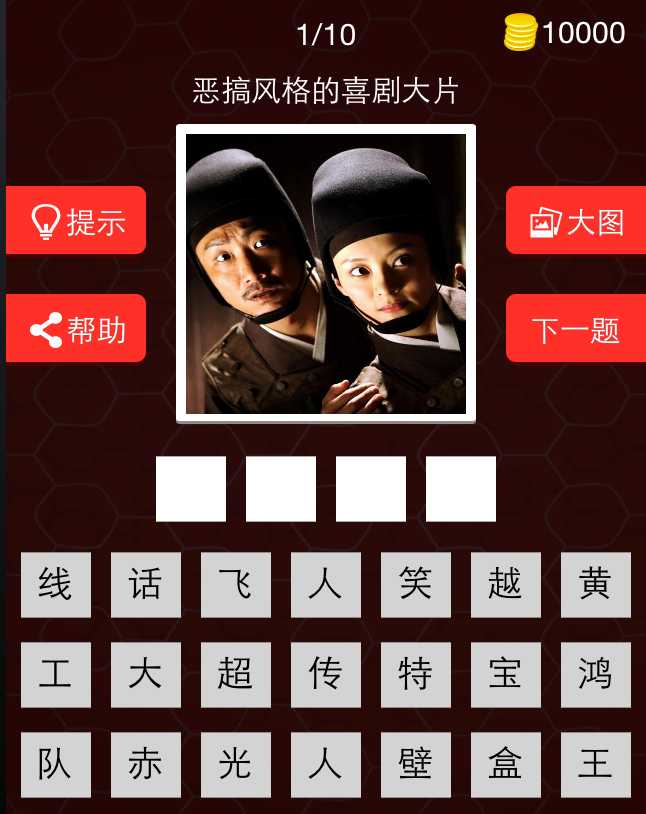Choose the character tile 宝
Screen dimensions: 646x814
(x=506, y=674)
